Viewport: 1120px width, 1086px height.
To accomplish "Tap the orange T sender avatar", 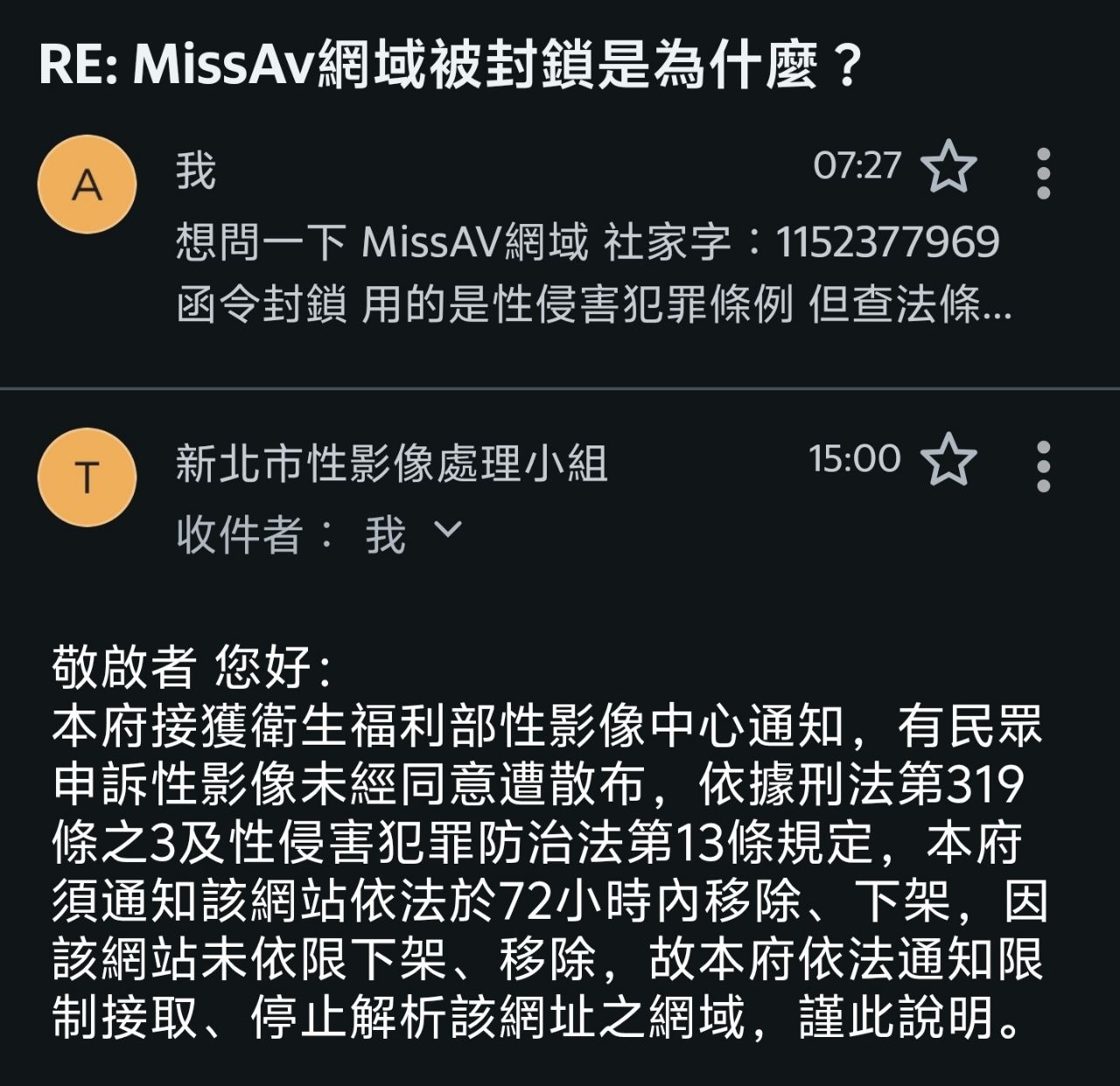I will (87, 477).
